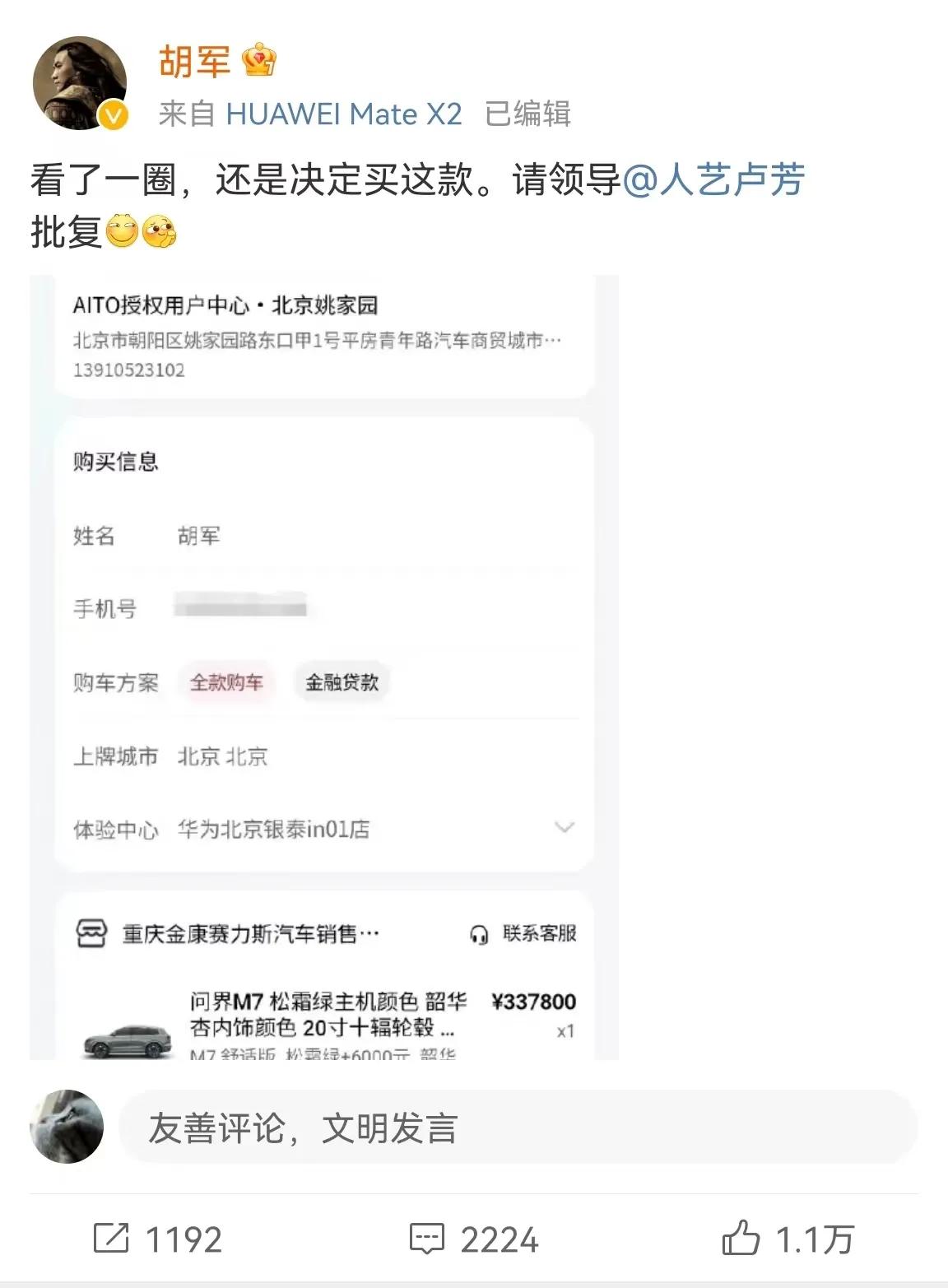Screen dimensions: 948x1288
Task: Click 联系客服 to contact customer service
Action: 539,934
